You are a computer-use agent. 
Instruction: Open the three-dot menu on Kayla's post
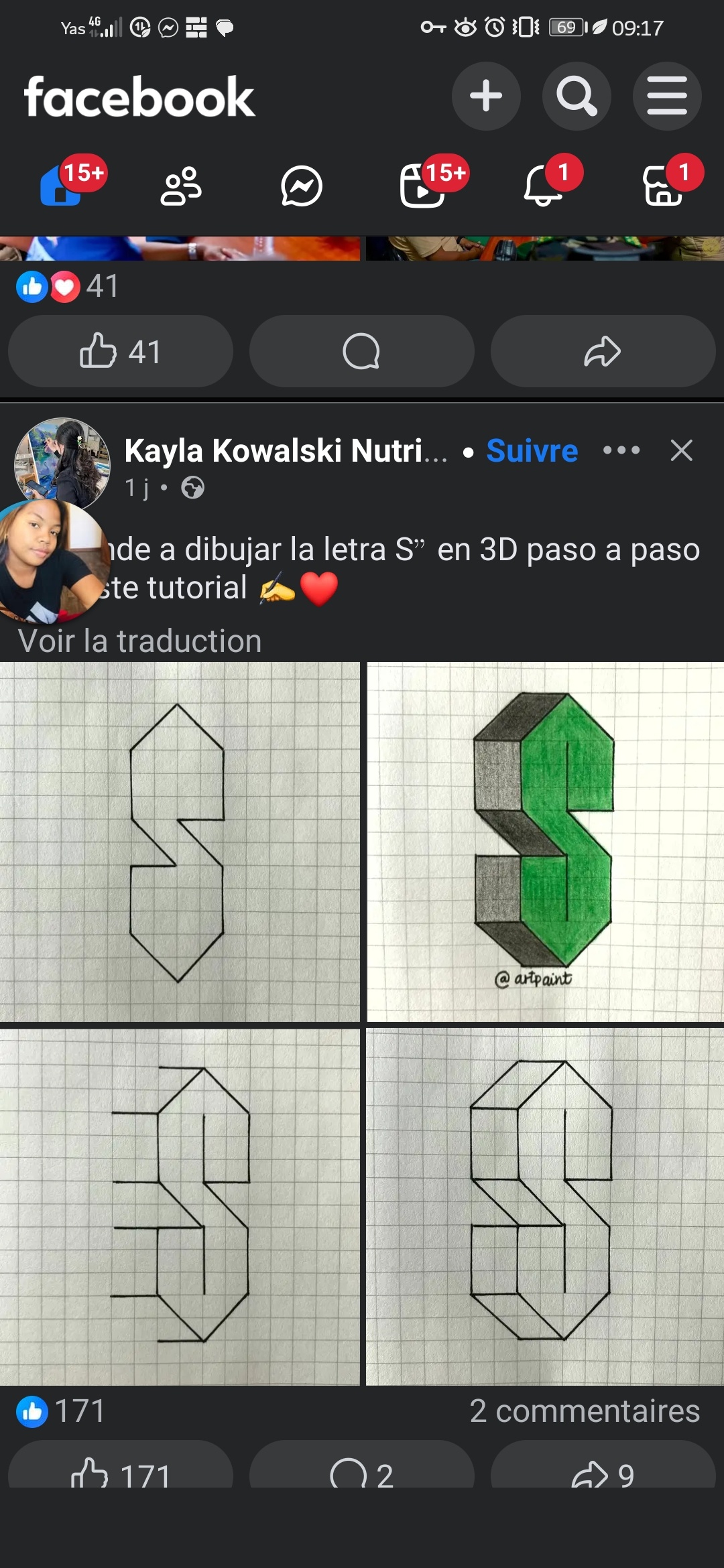(621, 450)
